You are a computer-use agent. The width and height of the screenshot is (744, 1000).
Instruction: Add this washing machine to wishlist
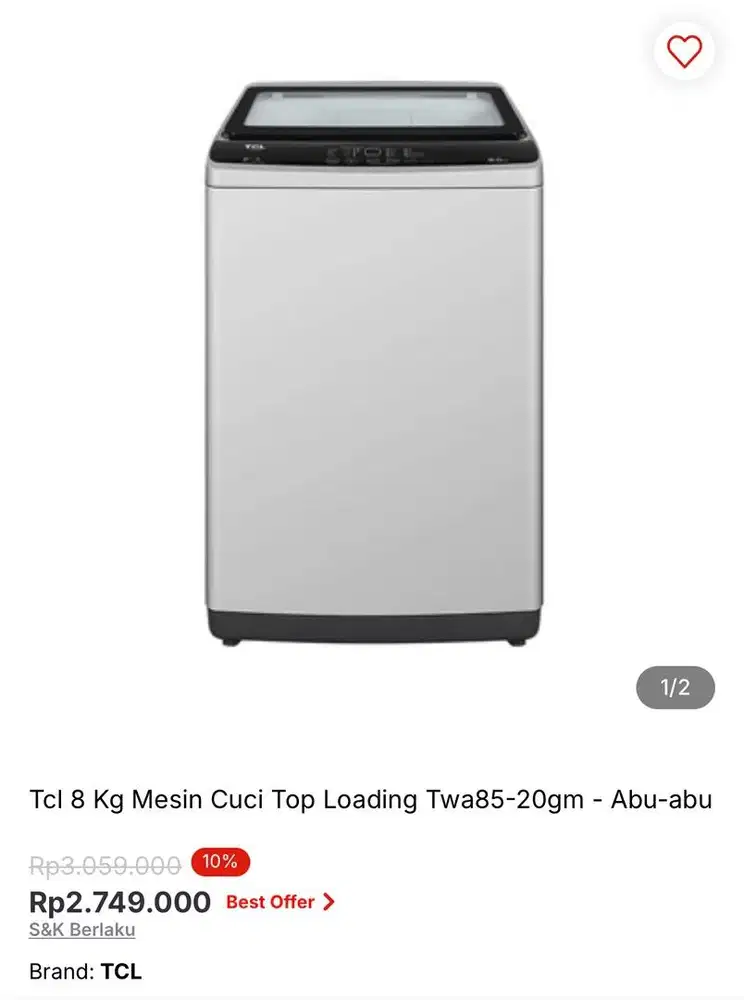684,50
